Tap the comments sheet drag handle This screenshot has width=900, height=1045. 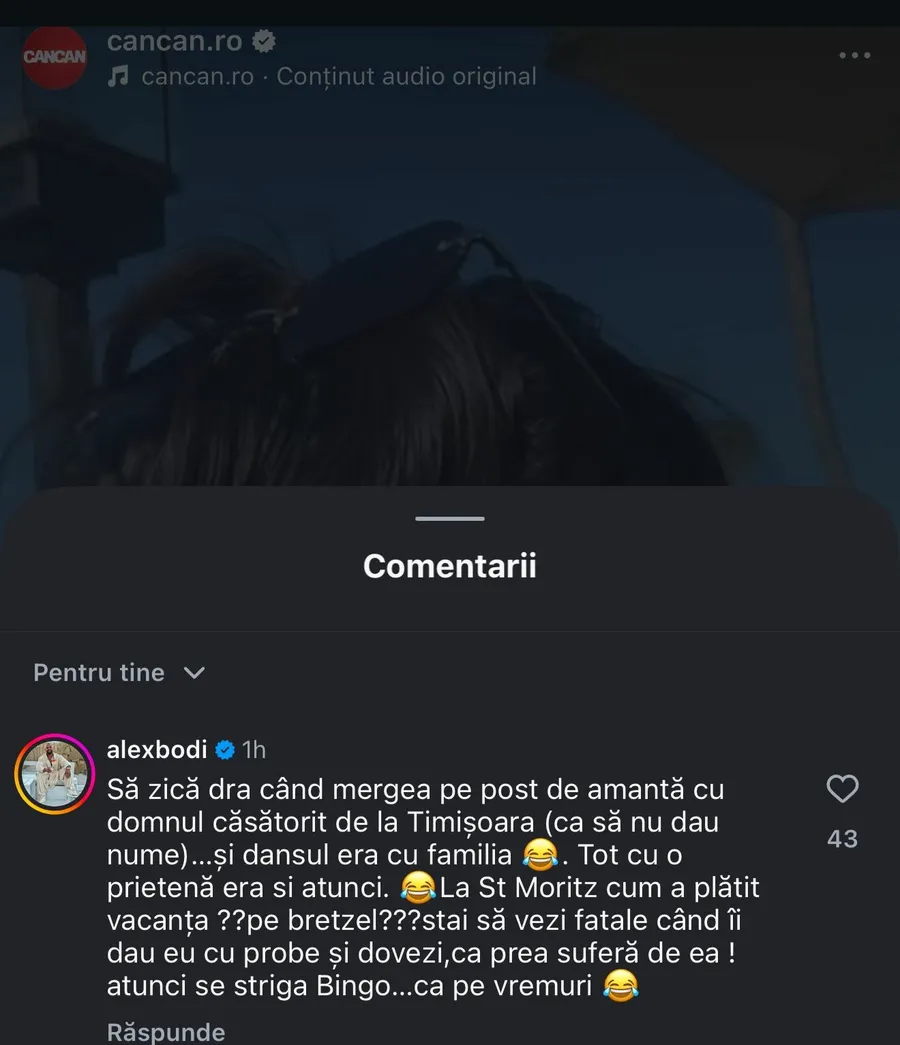point(450,519)
